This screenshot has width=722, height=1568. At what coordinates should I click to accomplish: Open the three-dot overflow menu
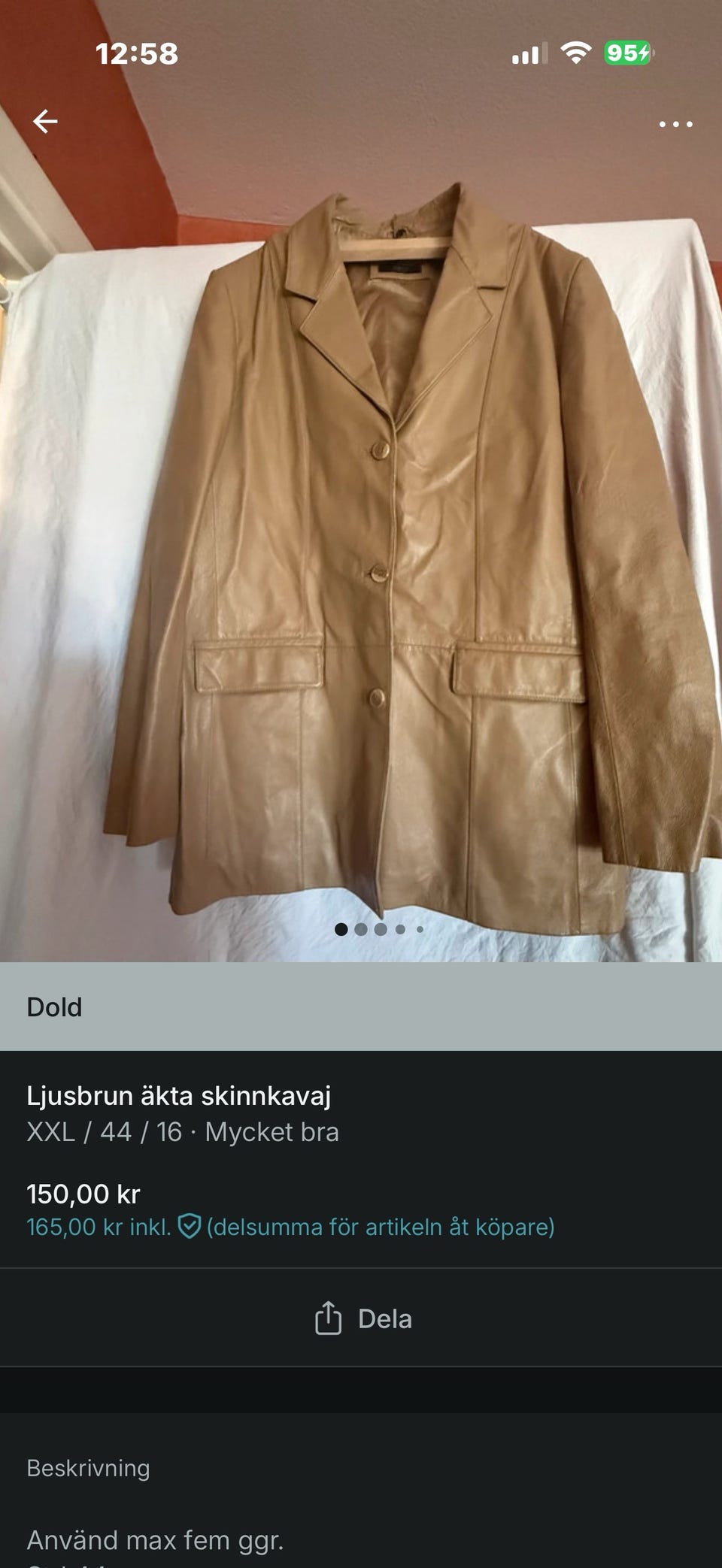click(675, 124)
